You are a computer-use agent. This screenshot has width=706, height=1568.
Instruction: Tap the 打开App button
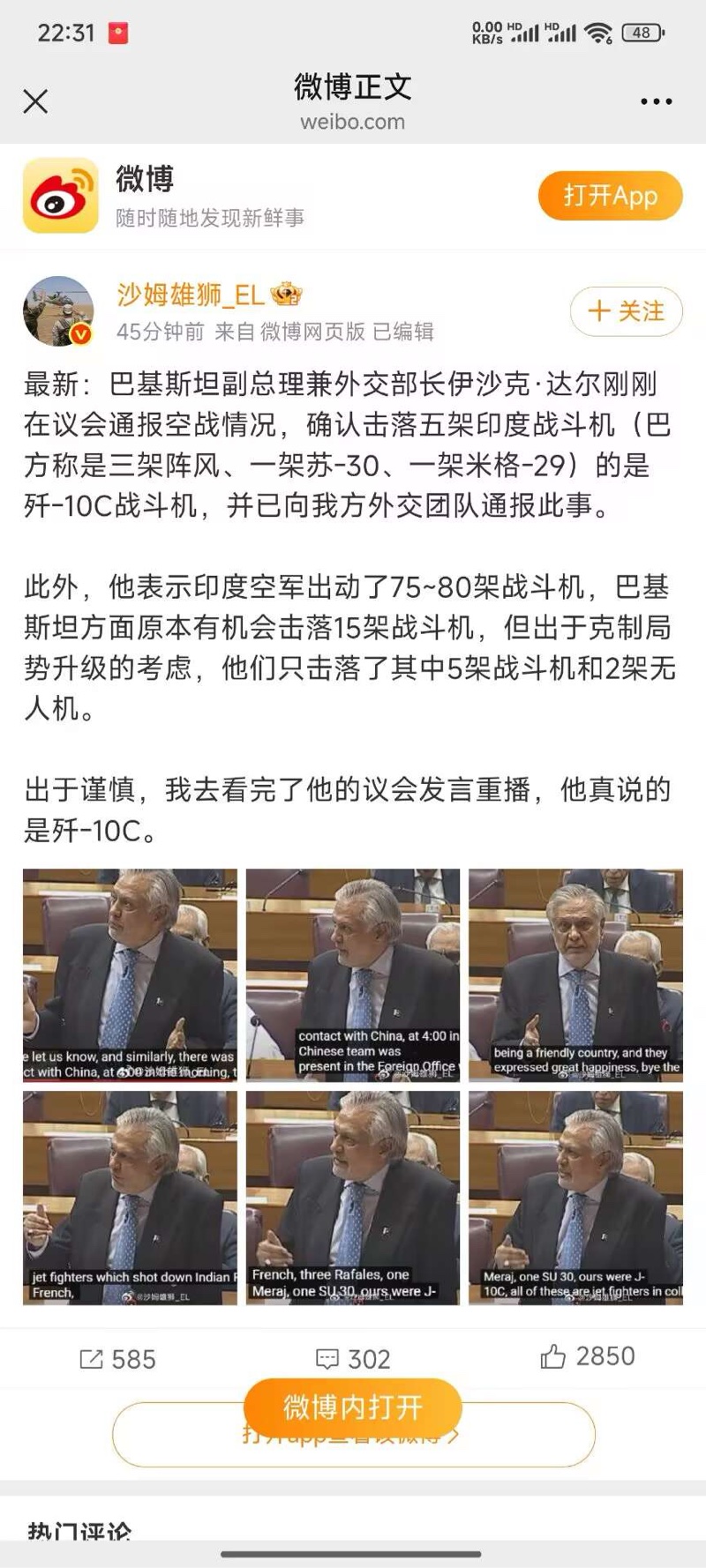[610, 196]
